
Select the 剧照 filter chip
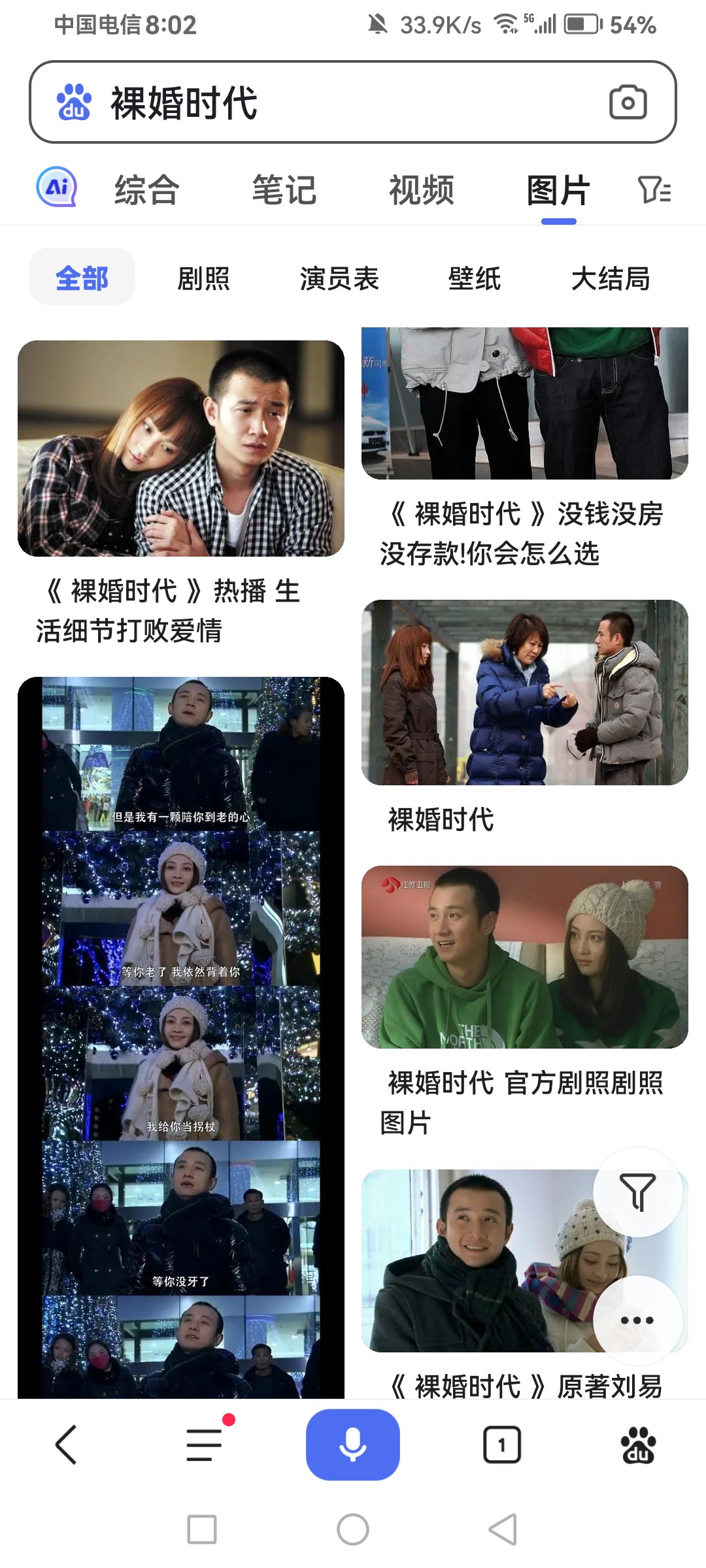(x=204, y=278)
